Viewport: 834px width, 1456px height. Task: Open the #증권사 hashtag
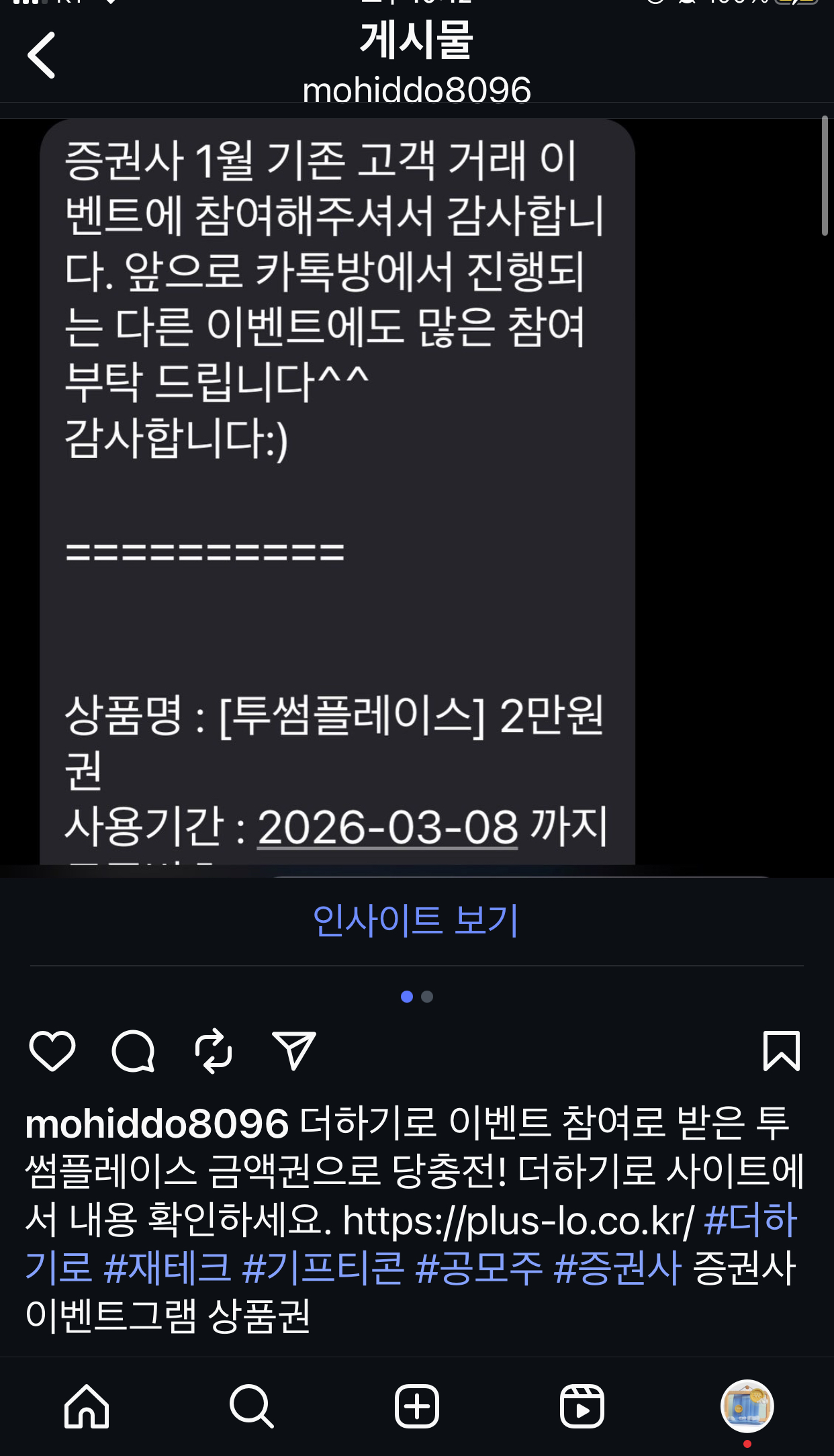[x=618, y=1268]
